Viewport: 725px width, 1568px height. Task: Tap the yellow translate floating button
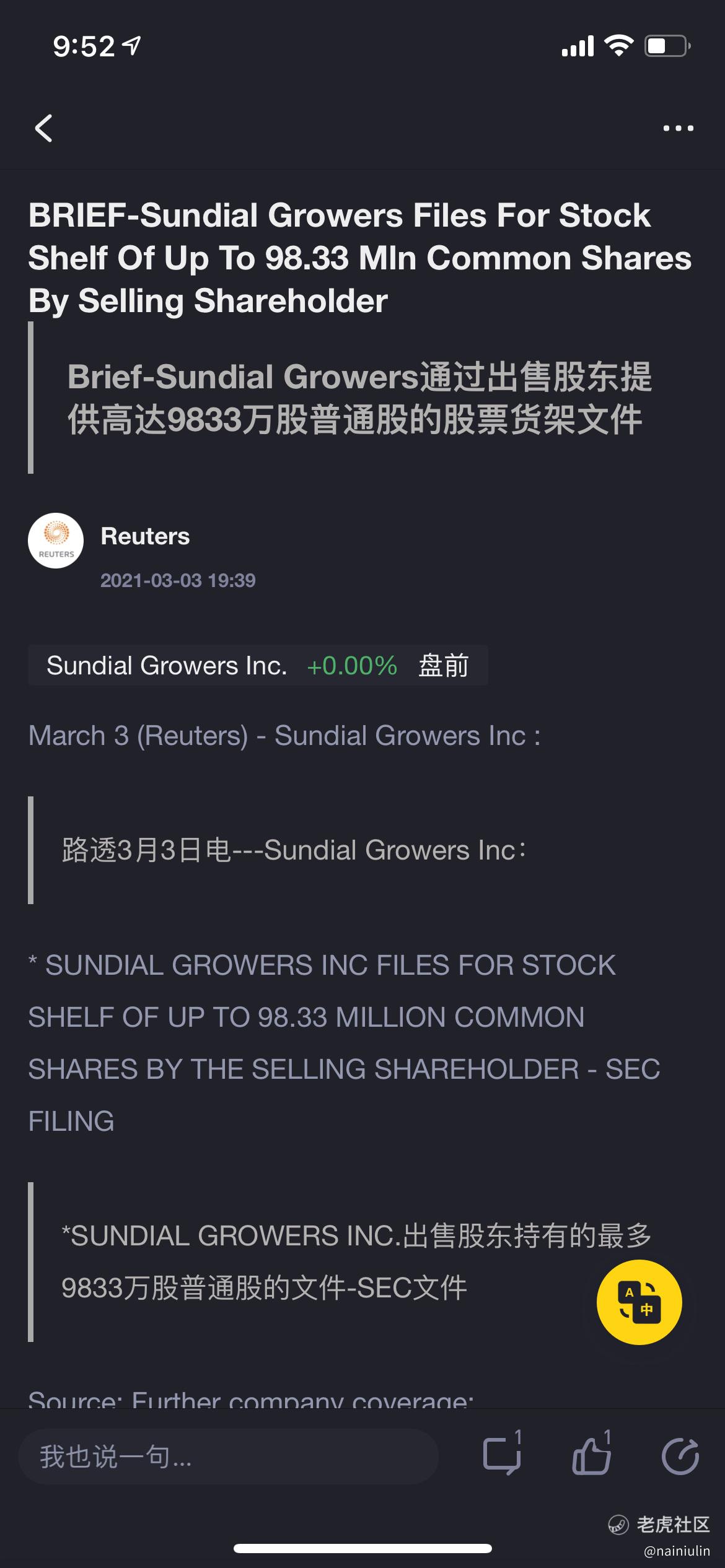[x=639, y=1302]
